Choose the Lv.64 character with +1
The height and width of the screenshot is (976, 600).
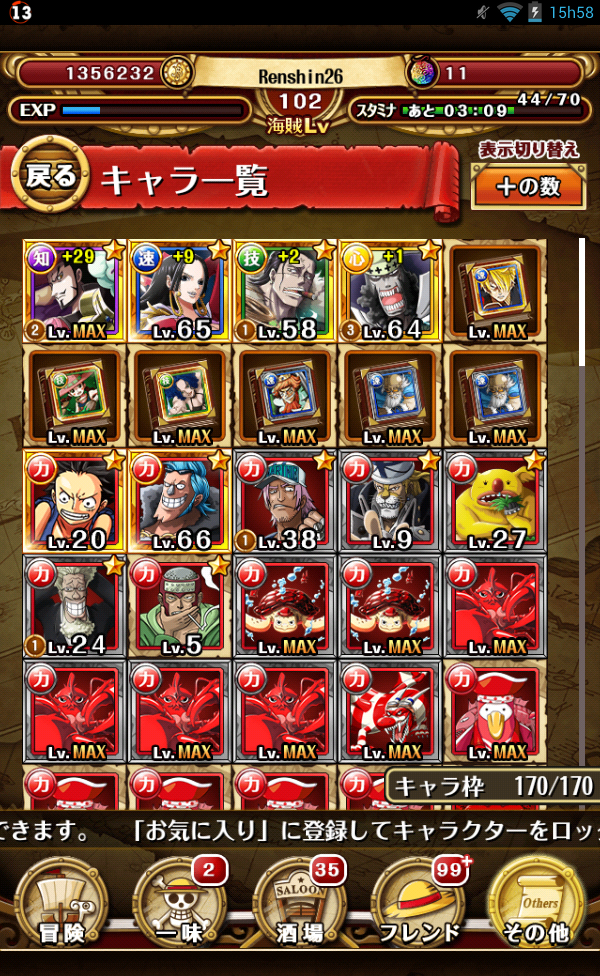[x=390, y=291]
